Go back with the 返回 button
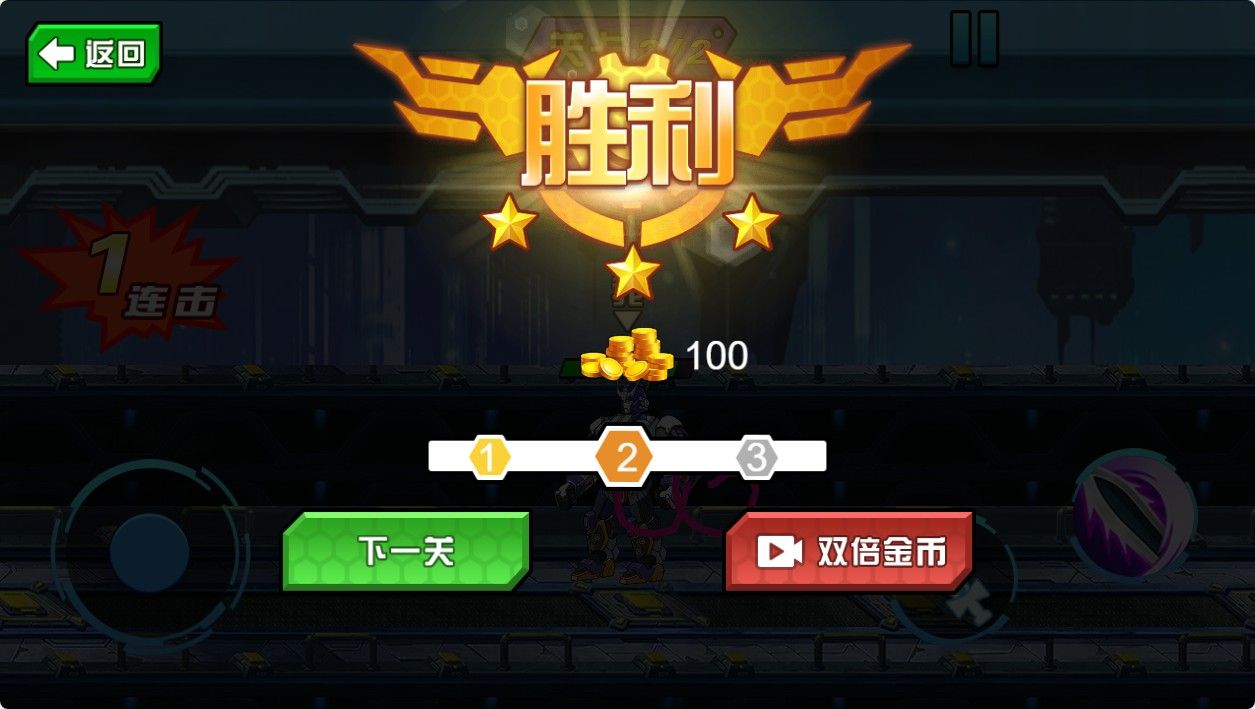This screenshot has width=1255, height=709. (x=94, y=53)
